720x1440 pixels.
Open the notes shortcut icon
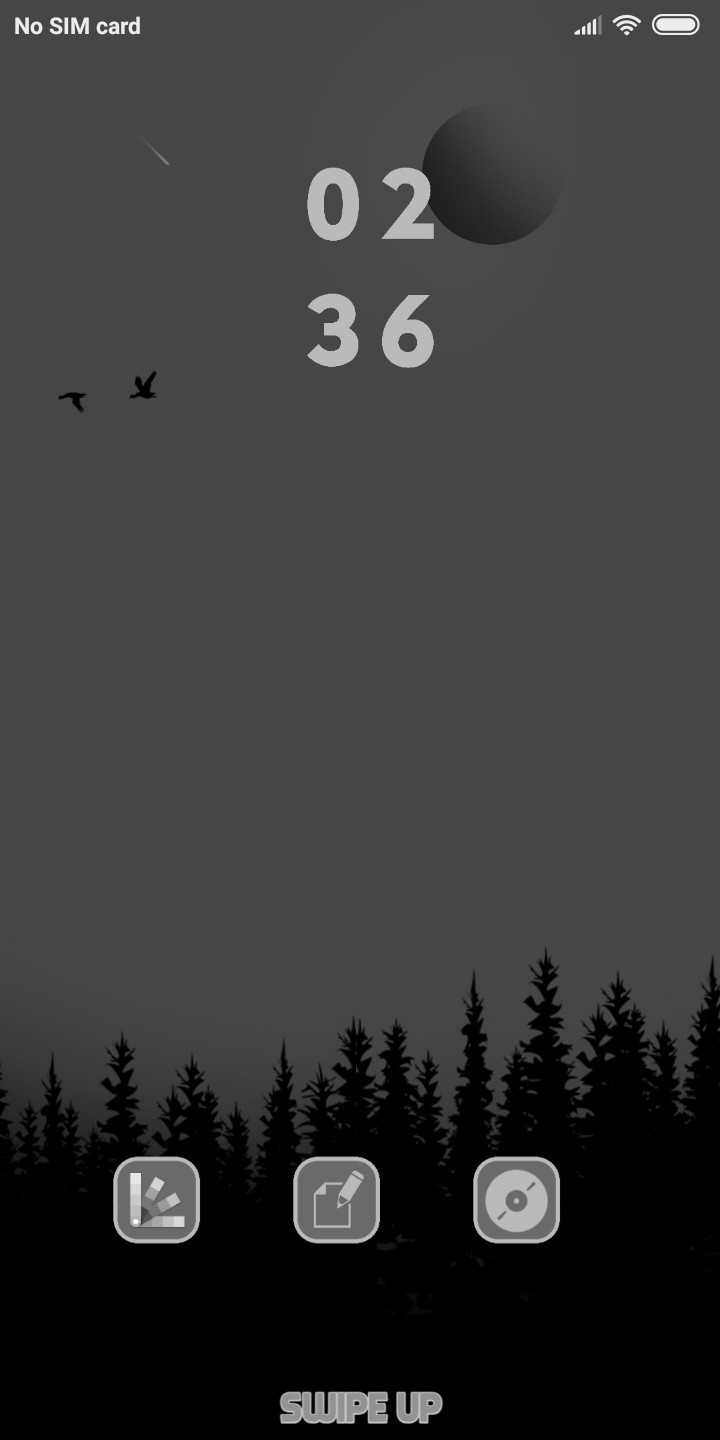(336, 1200)
